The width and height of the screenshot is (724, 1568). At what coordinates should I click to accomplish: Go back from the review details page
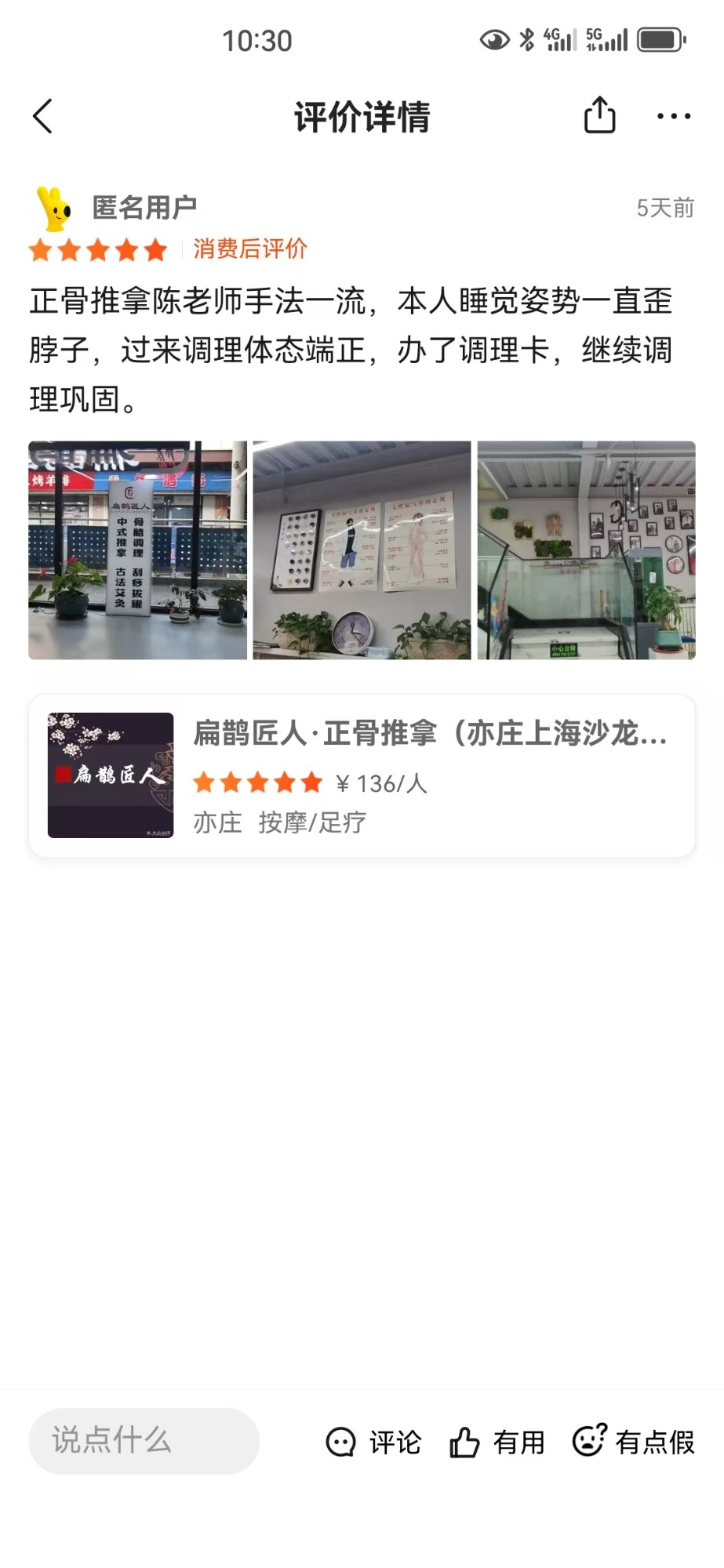[43, 117]
